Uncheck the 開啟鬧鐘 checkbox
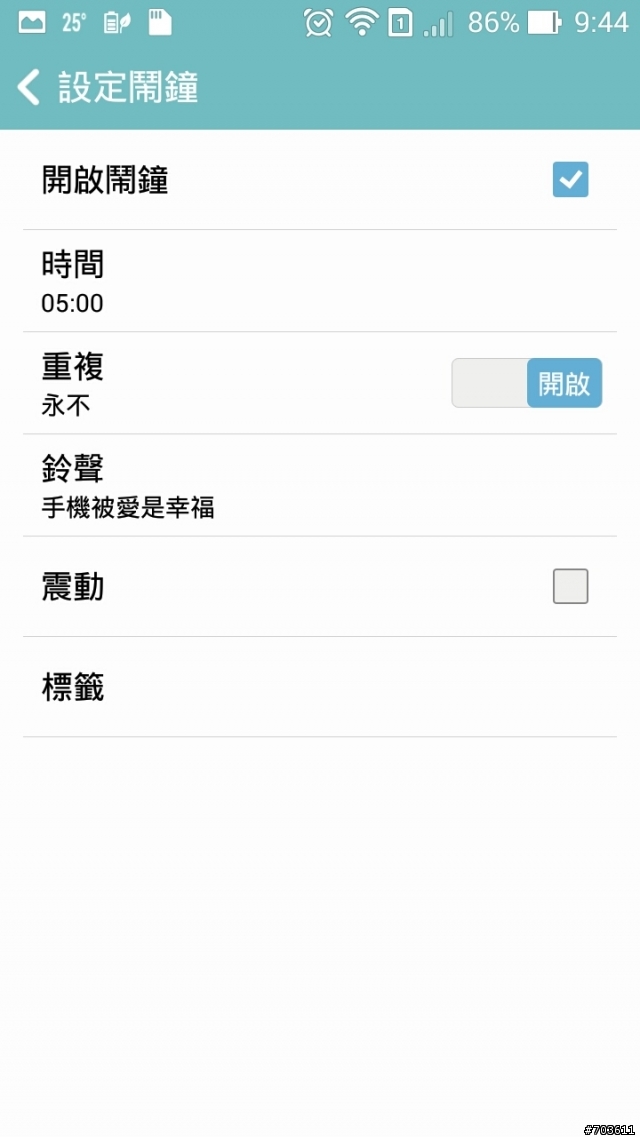This screenshot has height=1138, width=640. coord(570,180)
